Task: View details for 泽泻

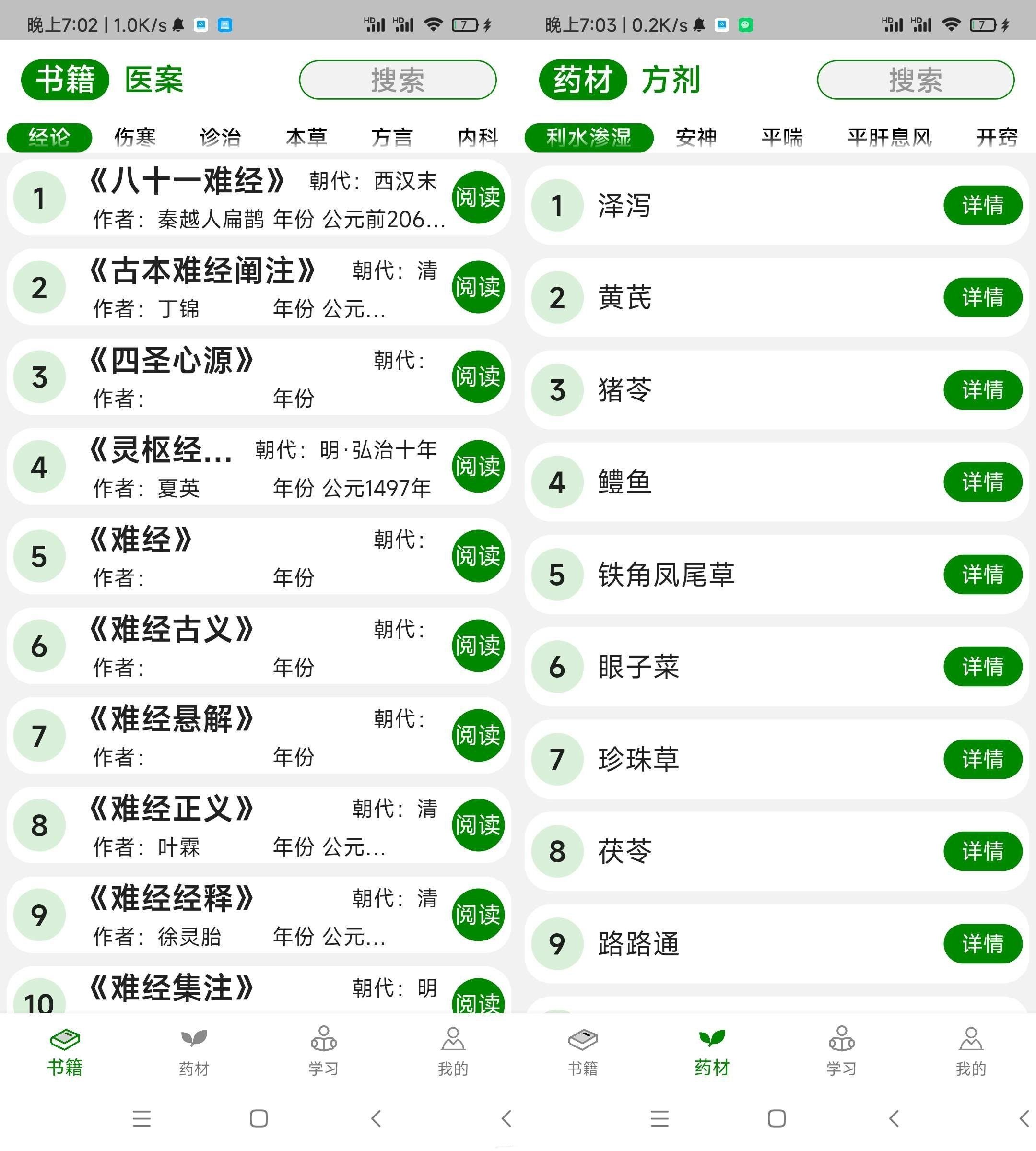Action: click(982, 205)
